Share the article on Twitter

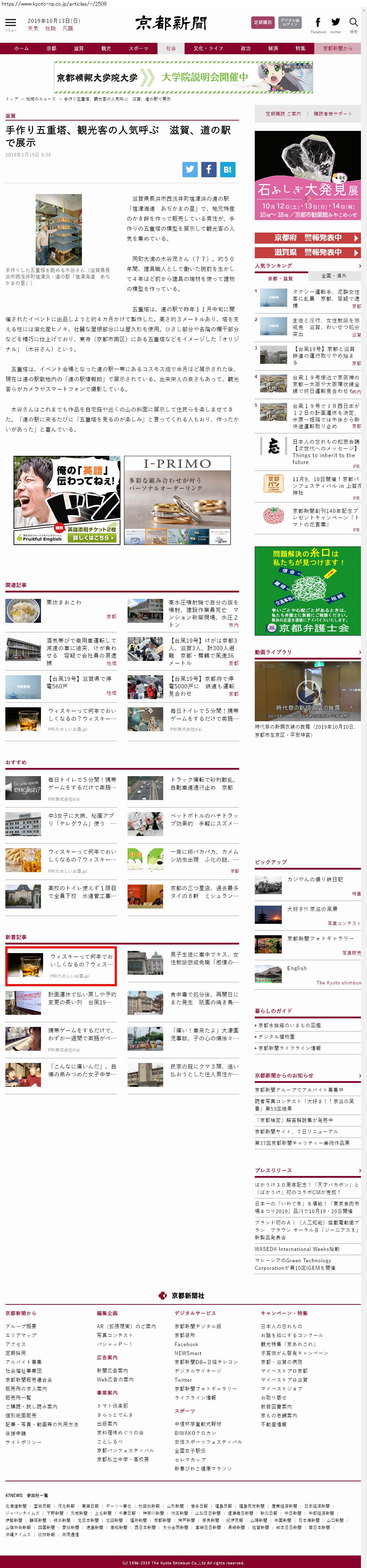[190, 169]
